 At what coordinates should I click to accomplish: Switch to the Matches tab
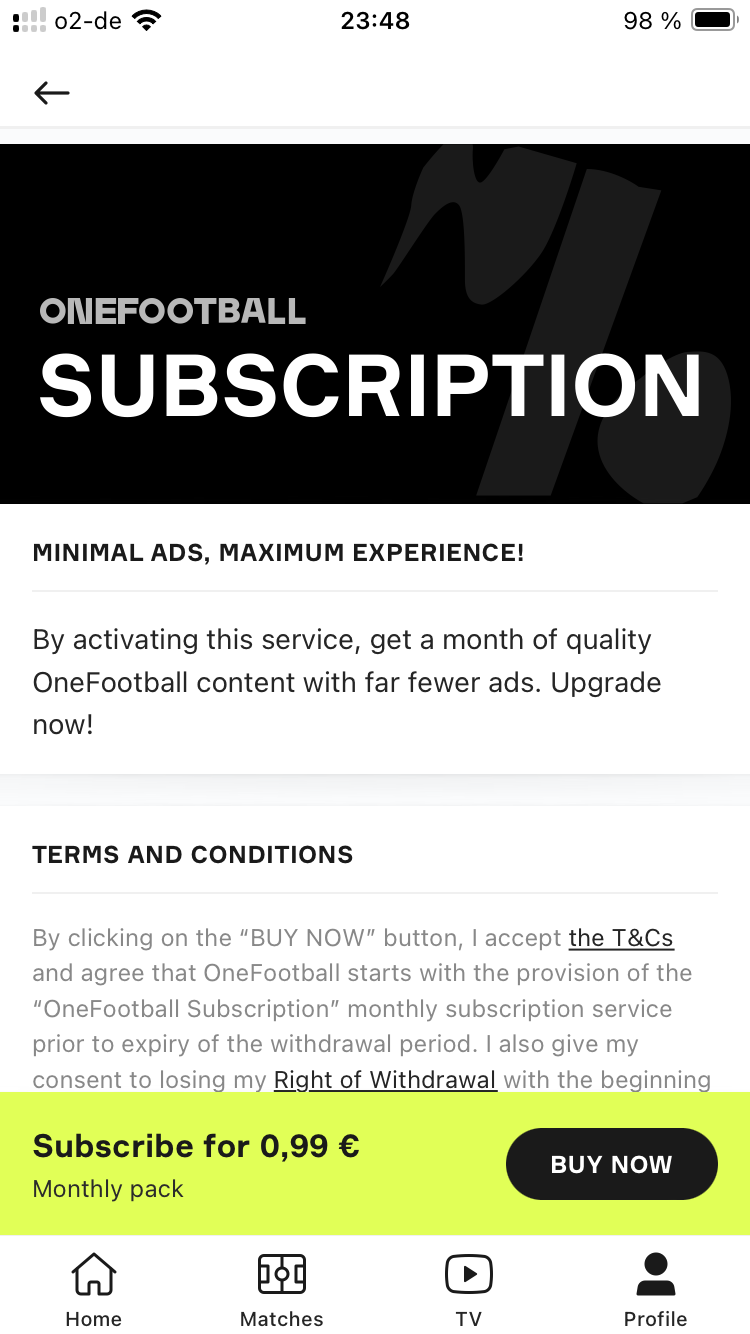(282, 1288)
